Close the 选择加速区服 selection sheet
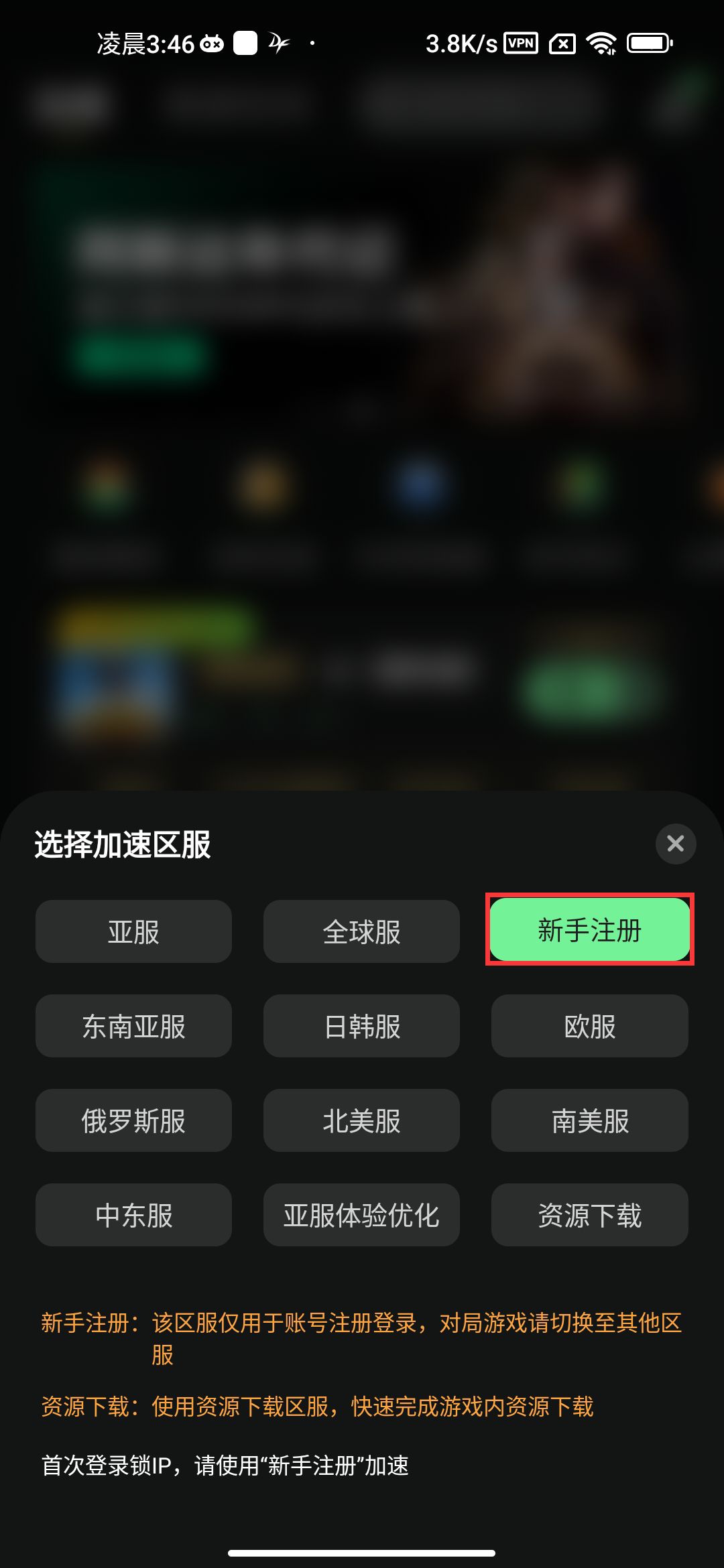This screenshot has width=724, height=1568. coord(675,844)
